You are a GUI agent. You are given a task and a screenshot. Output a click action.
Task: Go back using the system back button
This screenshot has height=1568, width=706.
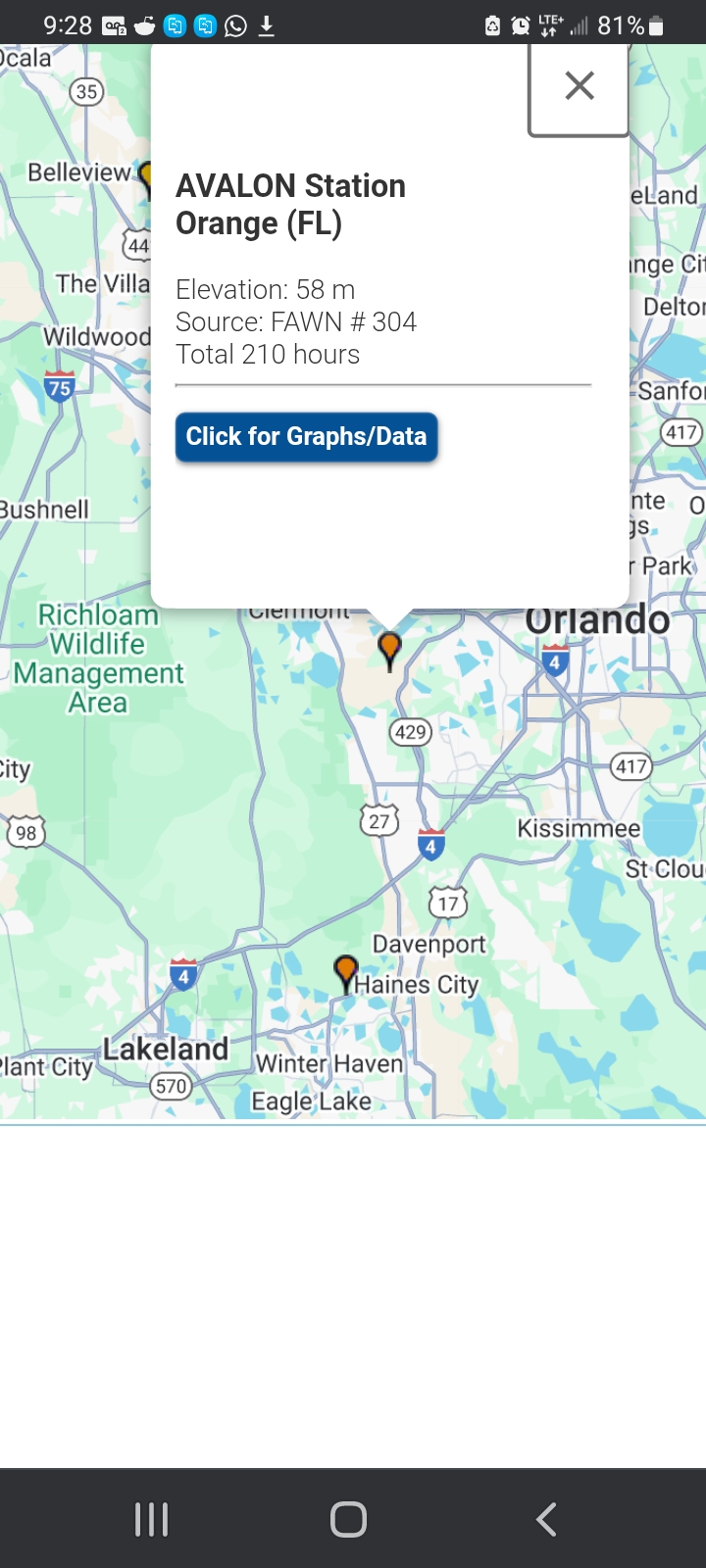[546, 1519]
